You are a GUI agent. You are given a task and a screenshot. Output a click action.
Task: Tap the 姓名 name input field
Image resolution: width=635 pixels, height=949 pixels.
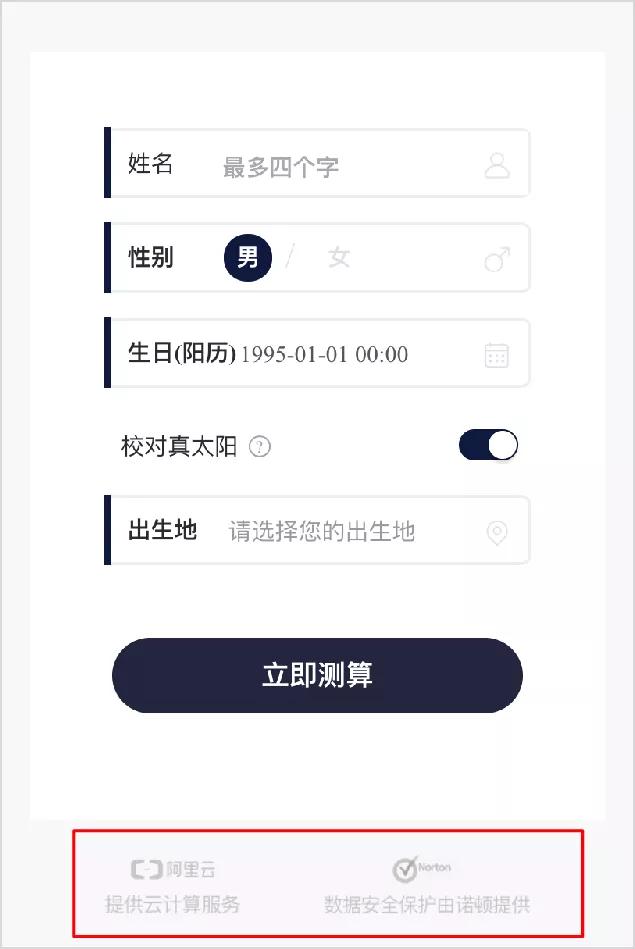[340, 165]
